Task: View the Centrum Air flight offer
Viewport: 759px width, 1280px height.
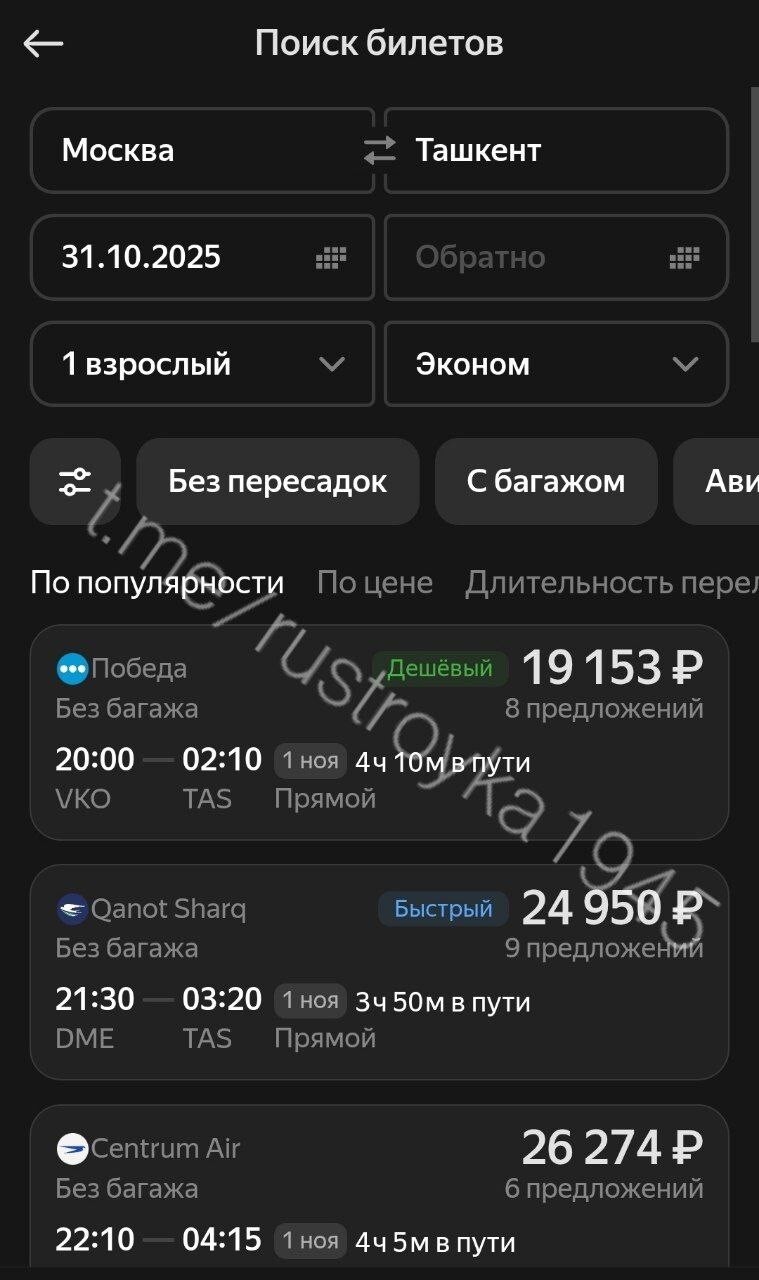Action: click(379, 1190)
